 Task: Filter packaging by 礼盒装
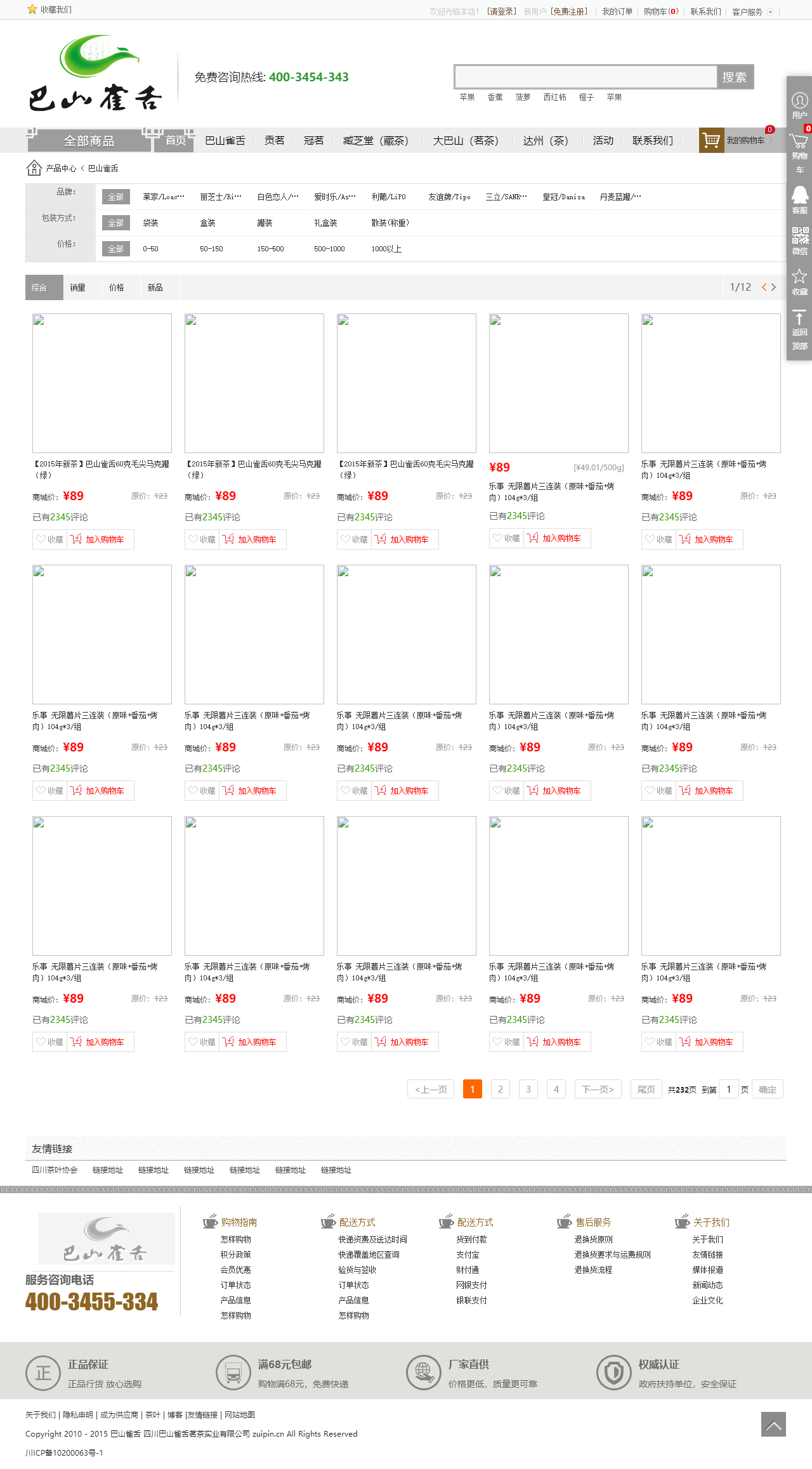tap(325, 223)
